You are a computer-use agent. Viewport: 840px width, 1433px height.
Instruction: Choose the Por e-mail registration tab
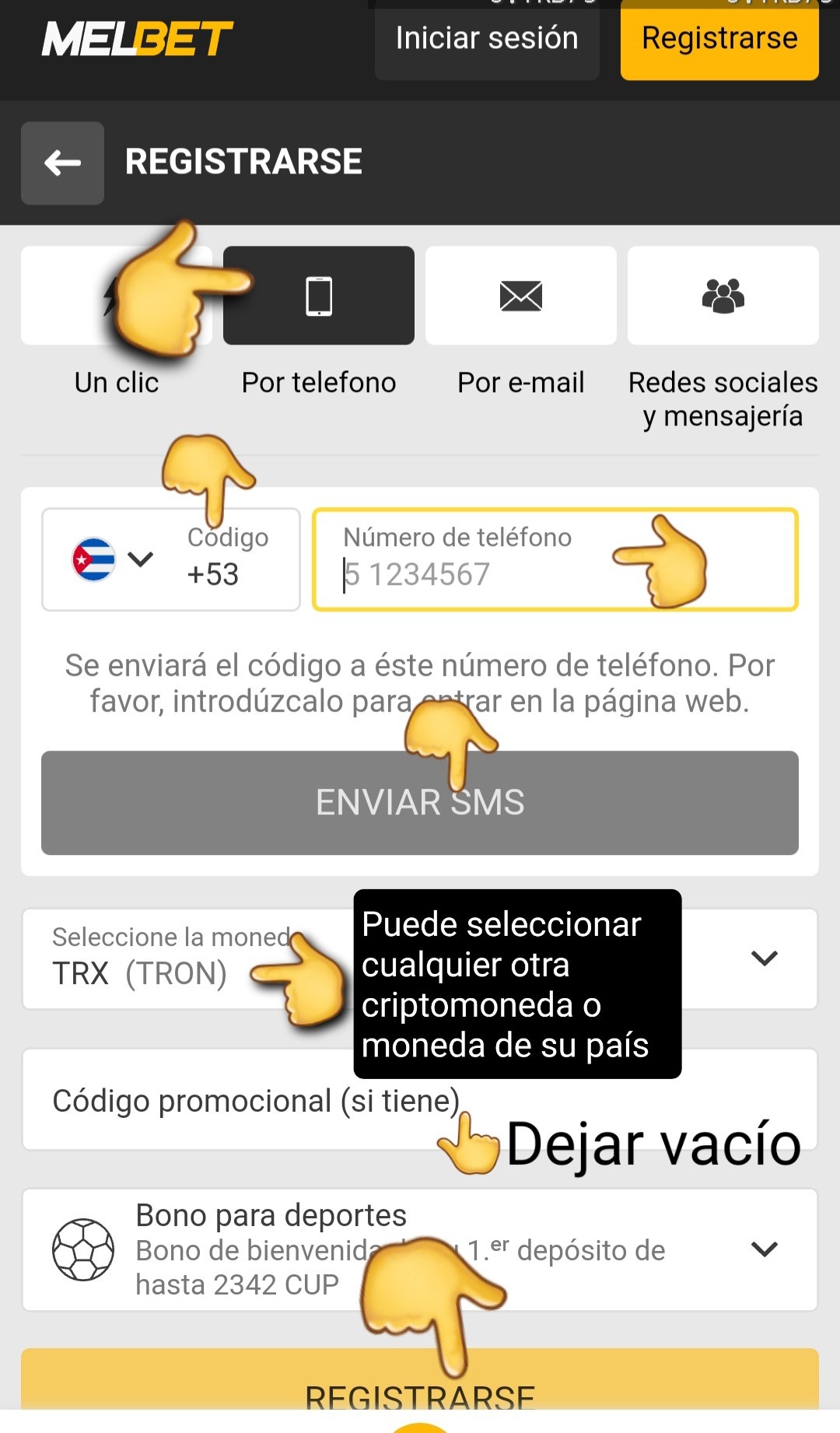(x=521, y=296)
